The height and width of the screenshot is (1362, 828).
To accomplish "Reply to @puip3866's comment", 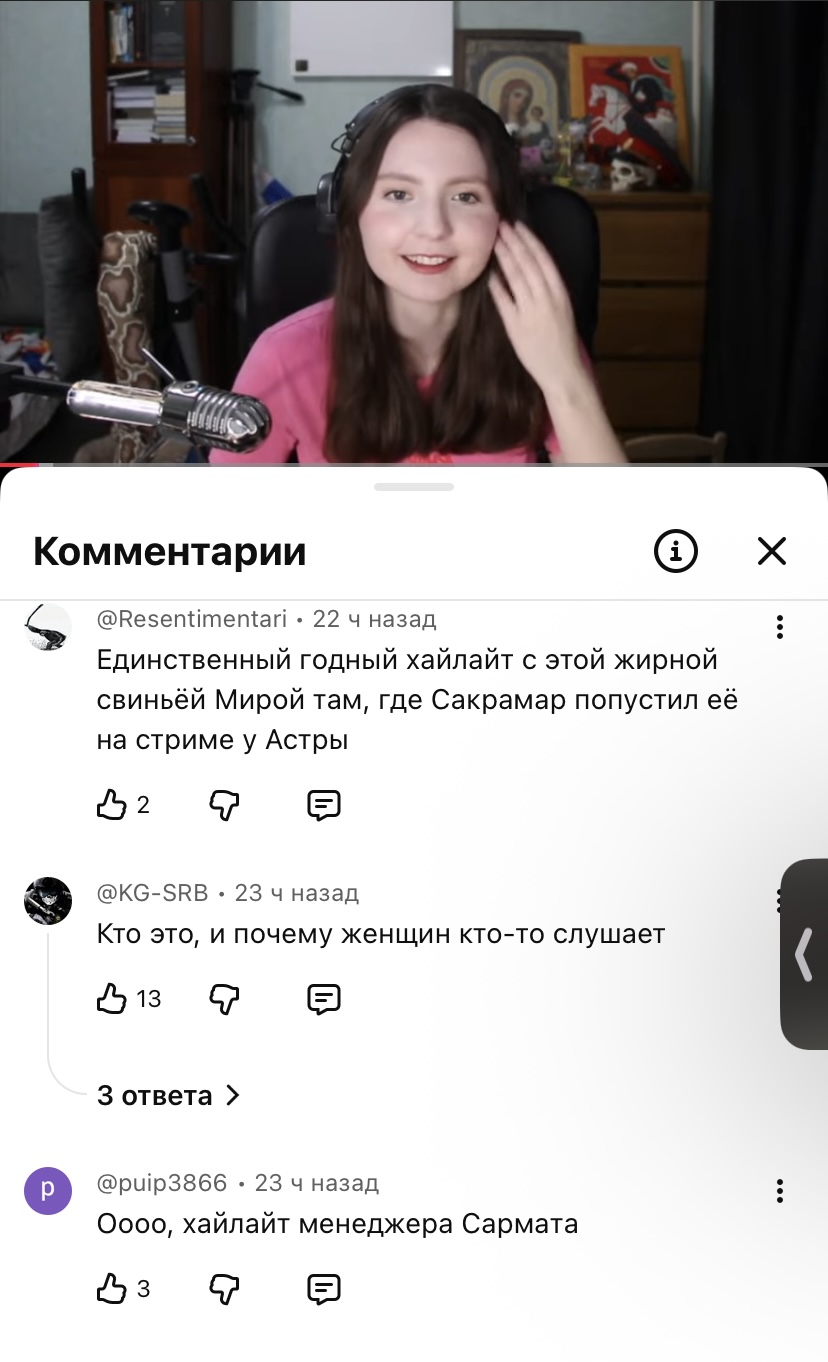I will (323, 1289).
